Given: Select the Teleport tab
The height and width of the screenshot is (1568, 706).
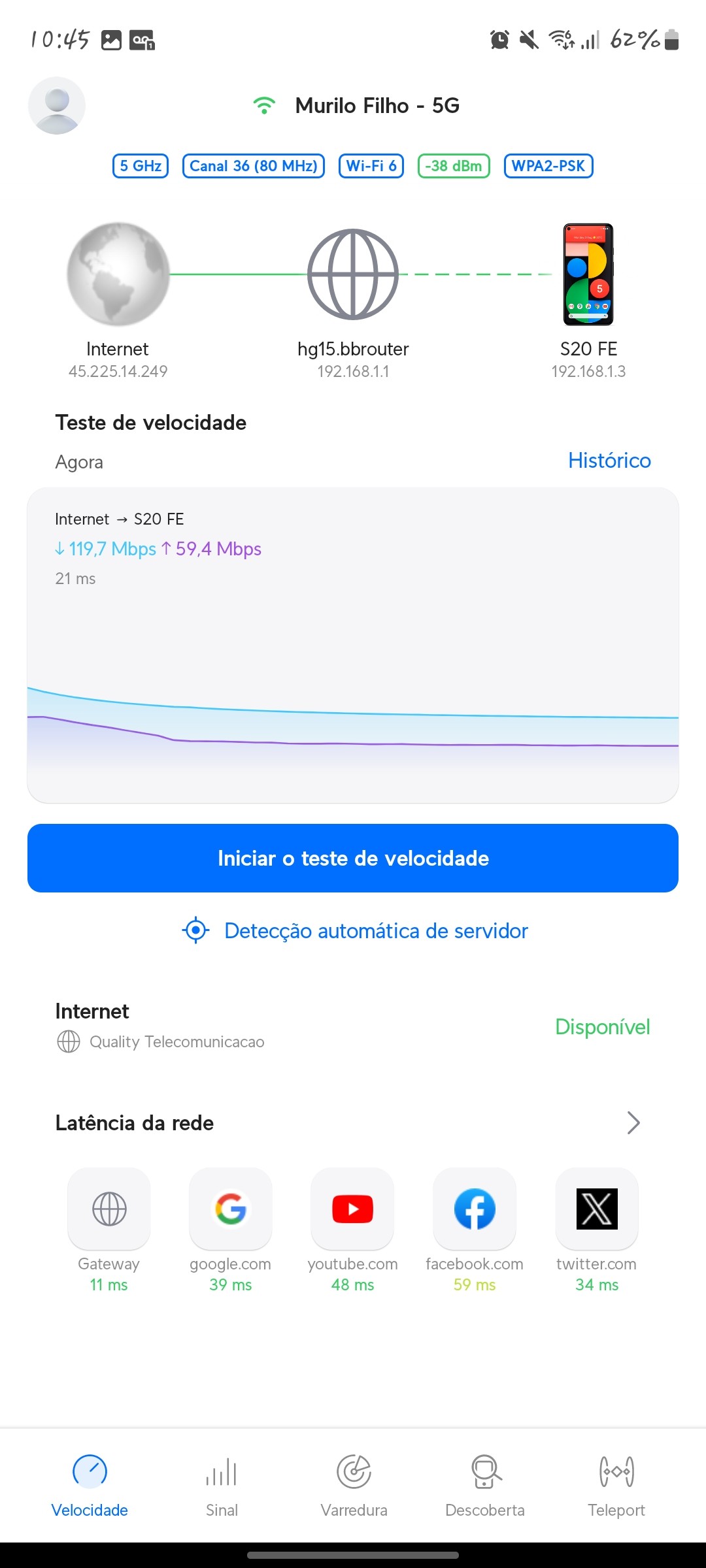Looking at the screenshot, I should click(616, 1483).
